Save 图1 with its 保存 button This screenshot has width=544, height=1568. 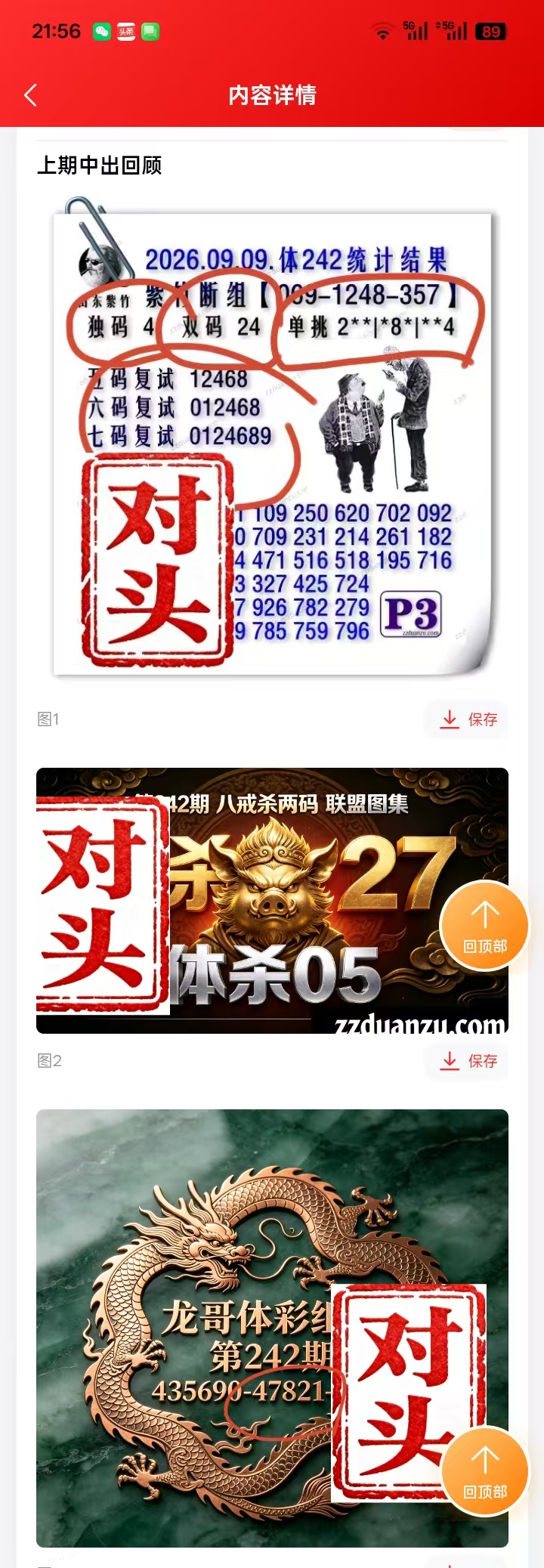[x=467, y=719]
